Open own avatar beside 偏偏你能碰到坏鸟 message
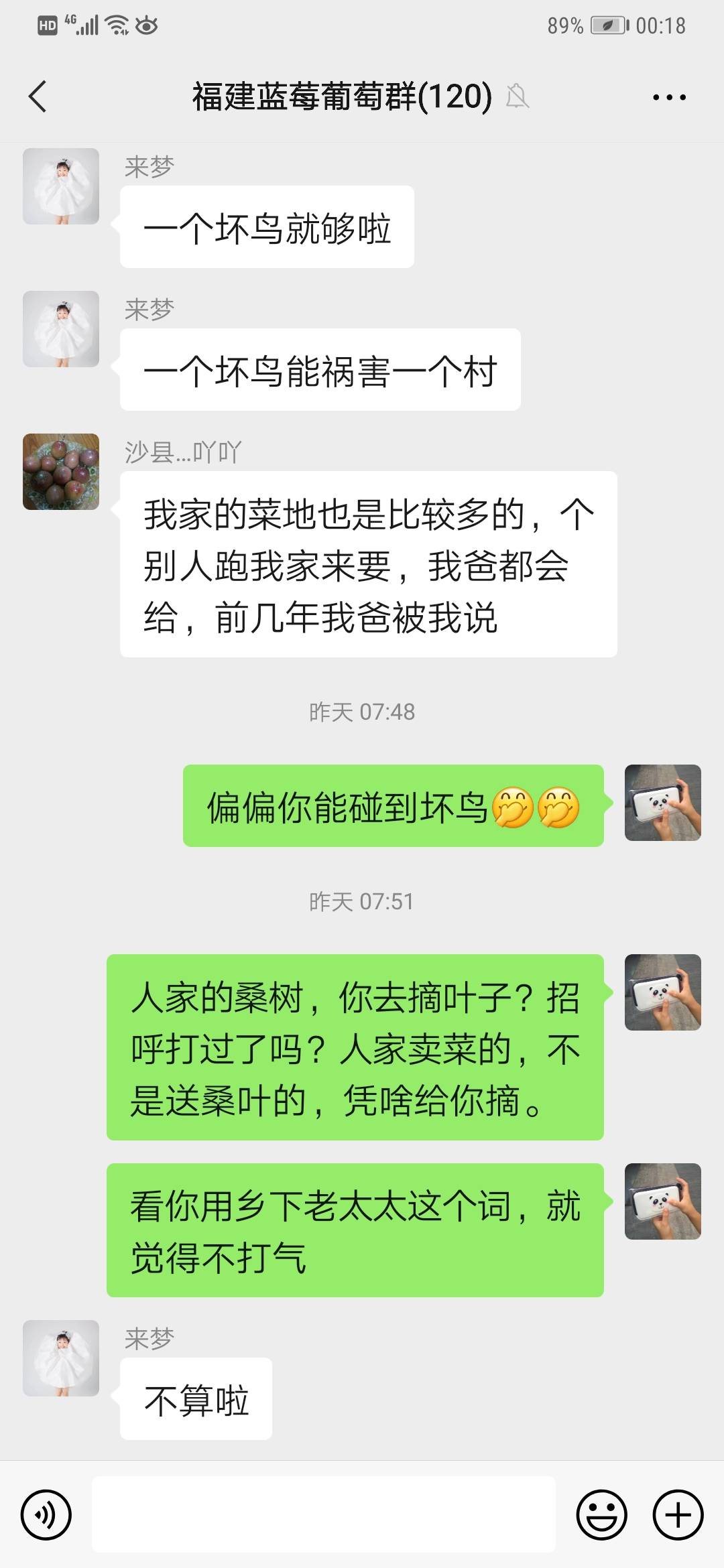Viewport: 724px width, 1568px height. tap(663, 803)
